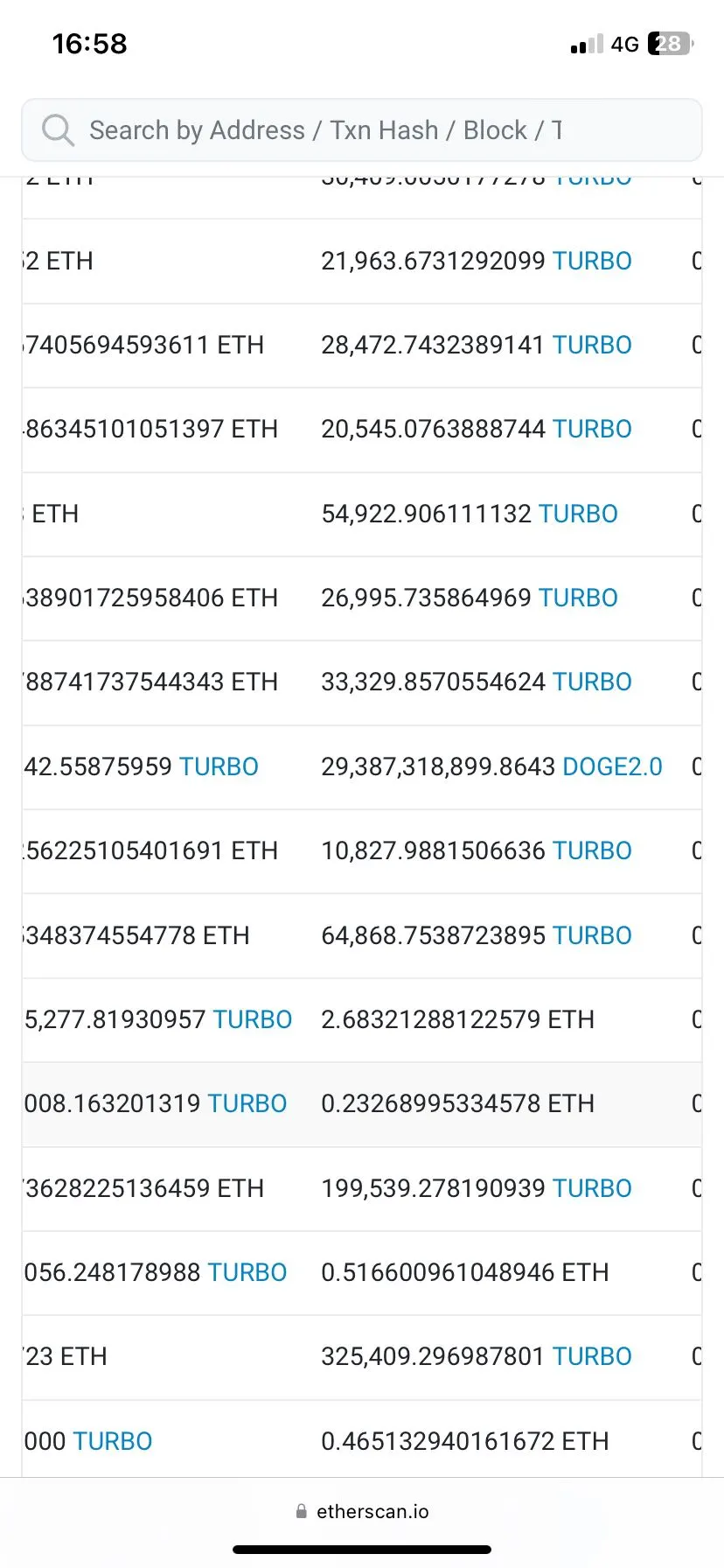The image size is (724, 1568).
Task: Open TURBO link beside 056.248178988
Action: click(247, 1272)
